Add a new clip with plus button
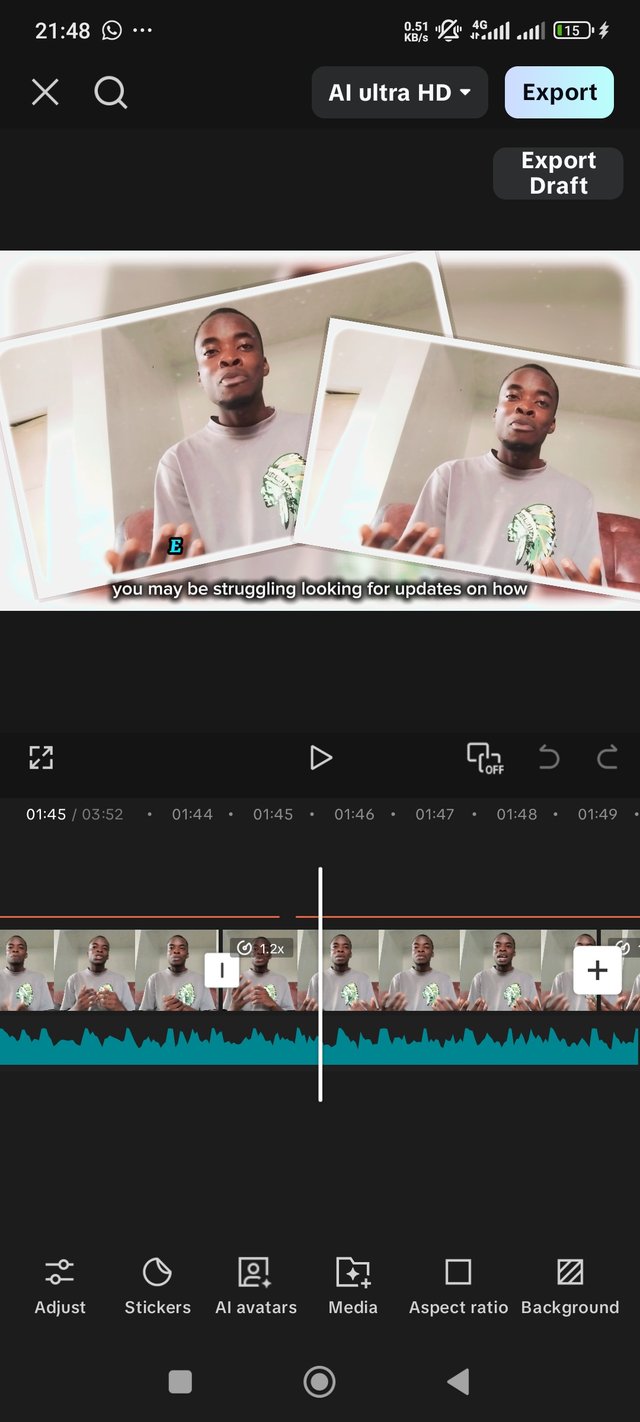Screen dimensions: 640x1422 597,970
